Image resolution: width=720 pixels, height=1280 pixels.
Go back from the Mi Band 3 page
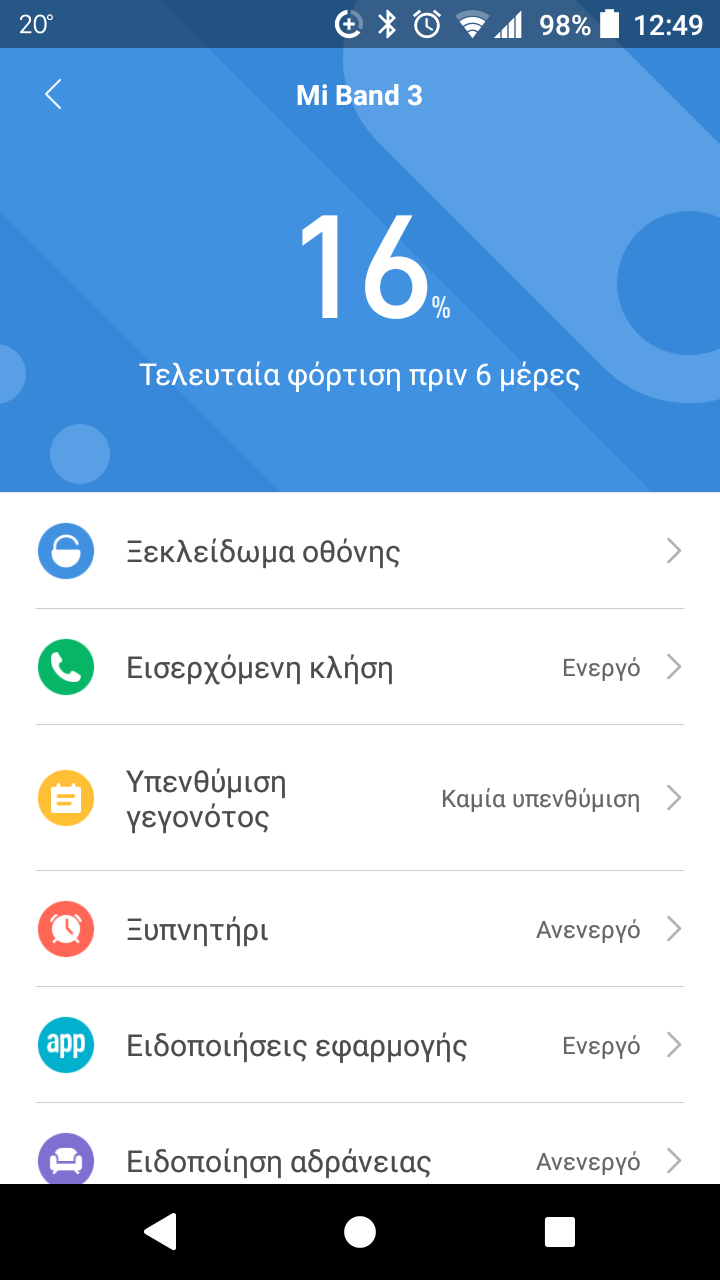[x=53, y=95]
